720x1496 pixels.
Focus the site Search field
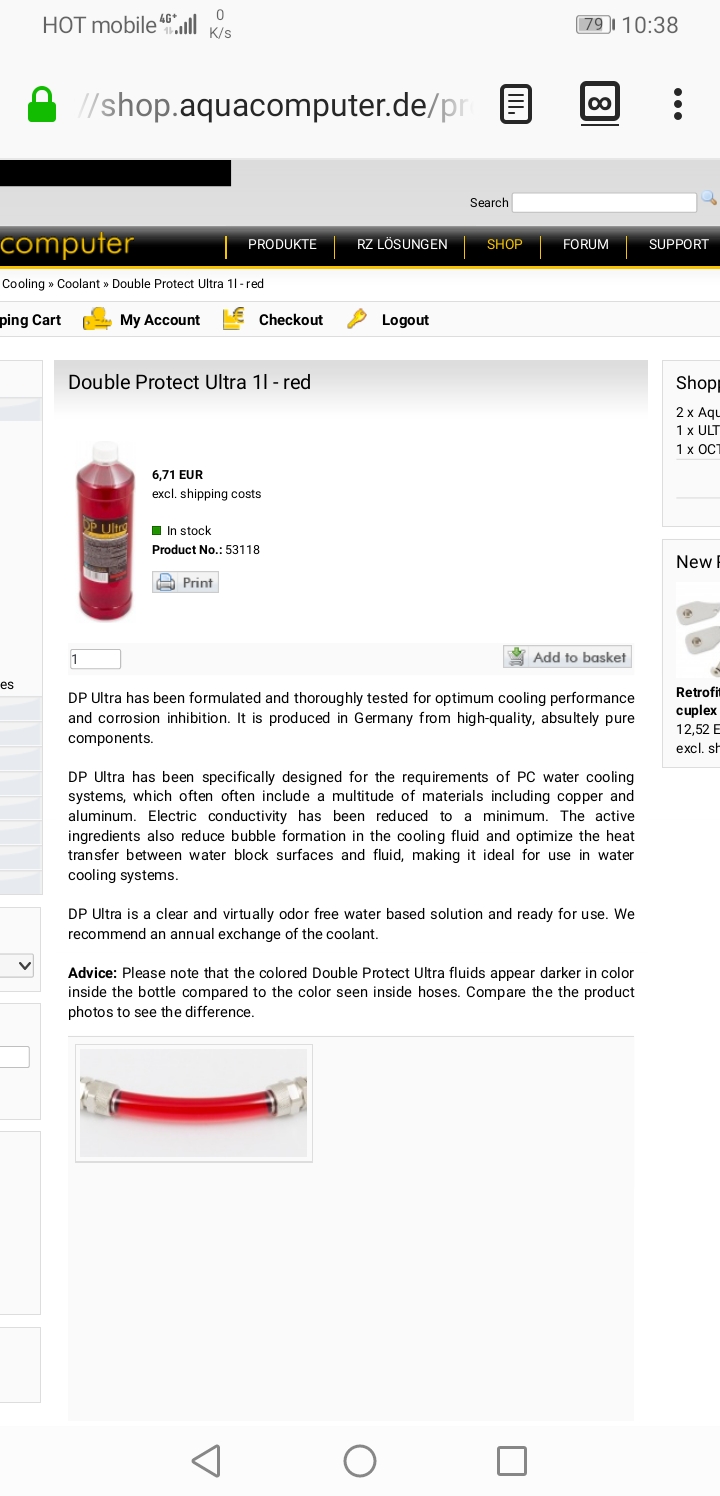pos(603,202)
